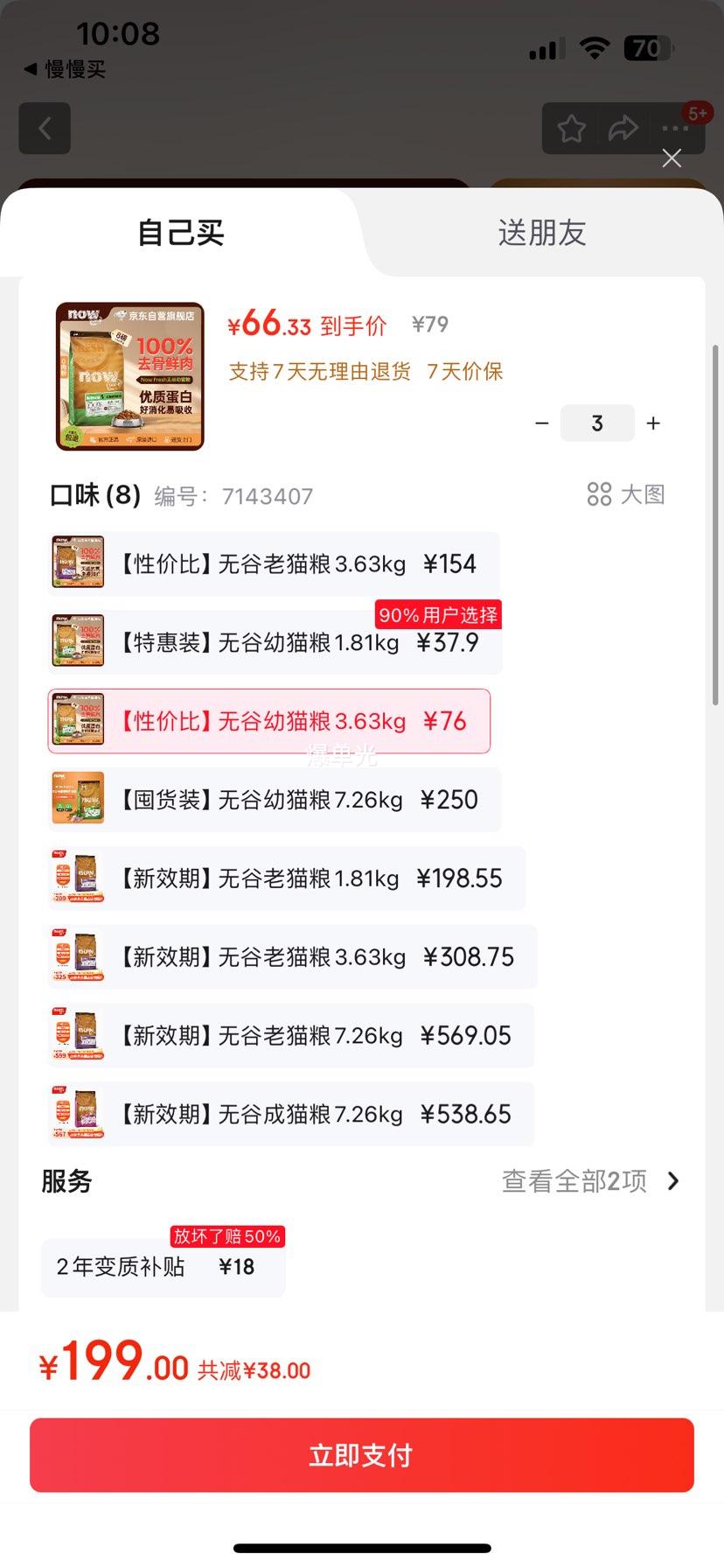Choose 【新效期】无谷老猫粮1.81kg ¥198.55 option
The width and height of the screenshot is (724, 1568).
(x=287, y=878)
